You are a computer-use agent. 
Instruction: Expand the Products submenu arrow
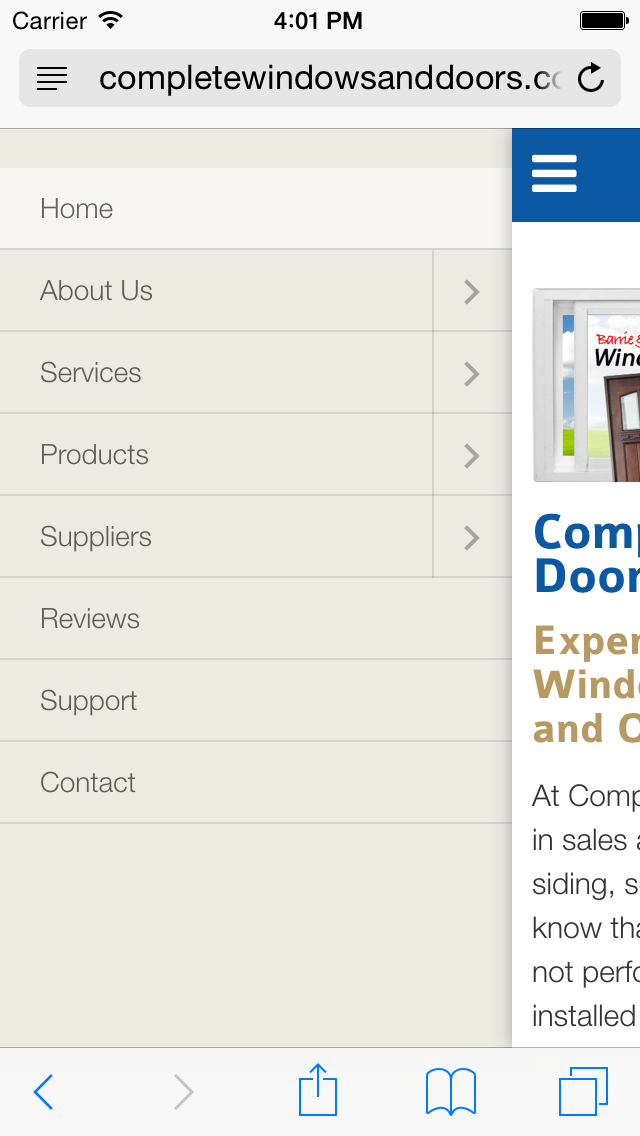(472, 455)
